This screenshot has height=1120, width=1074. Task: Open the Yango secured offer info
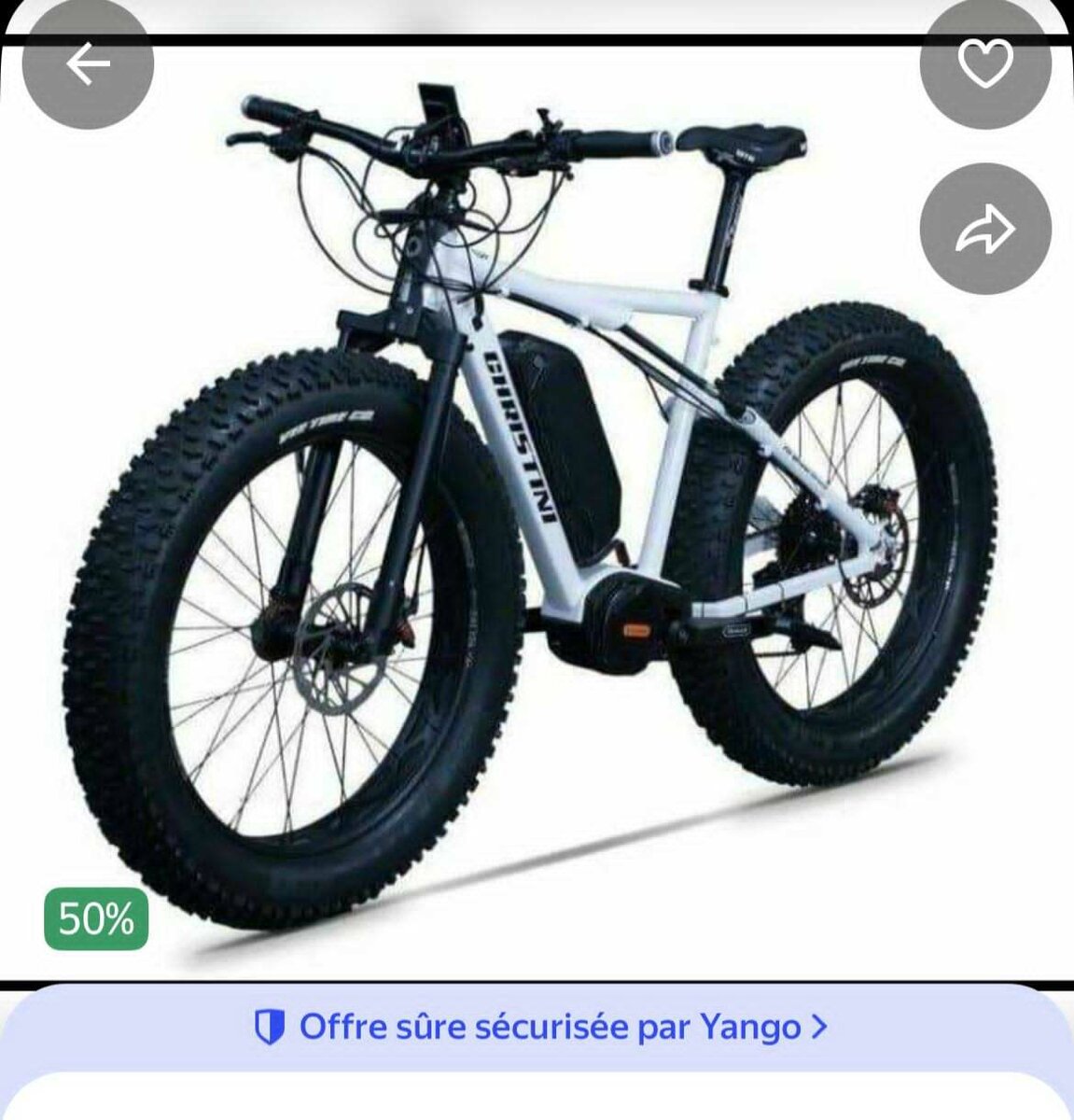(x=541, y=1028)
